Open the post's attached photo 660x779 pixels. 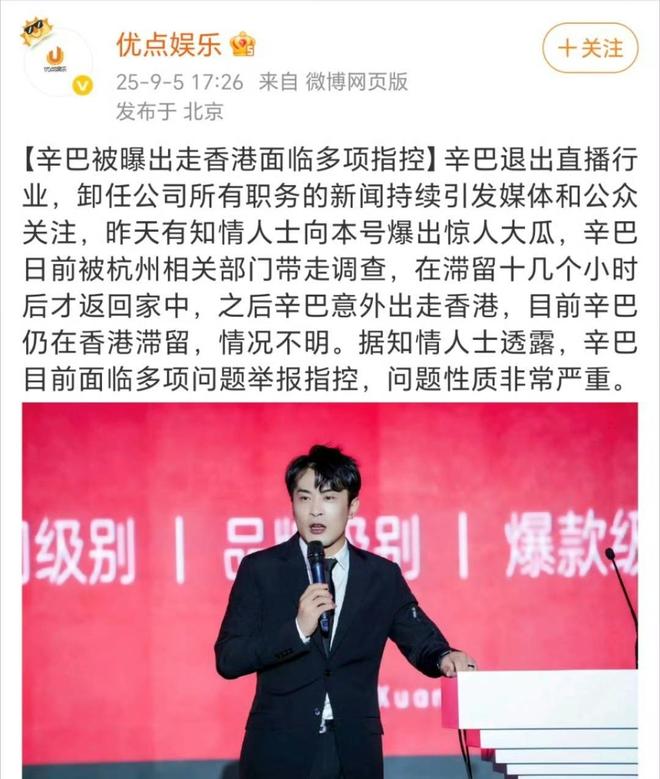coord(330,590)
